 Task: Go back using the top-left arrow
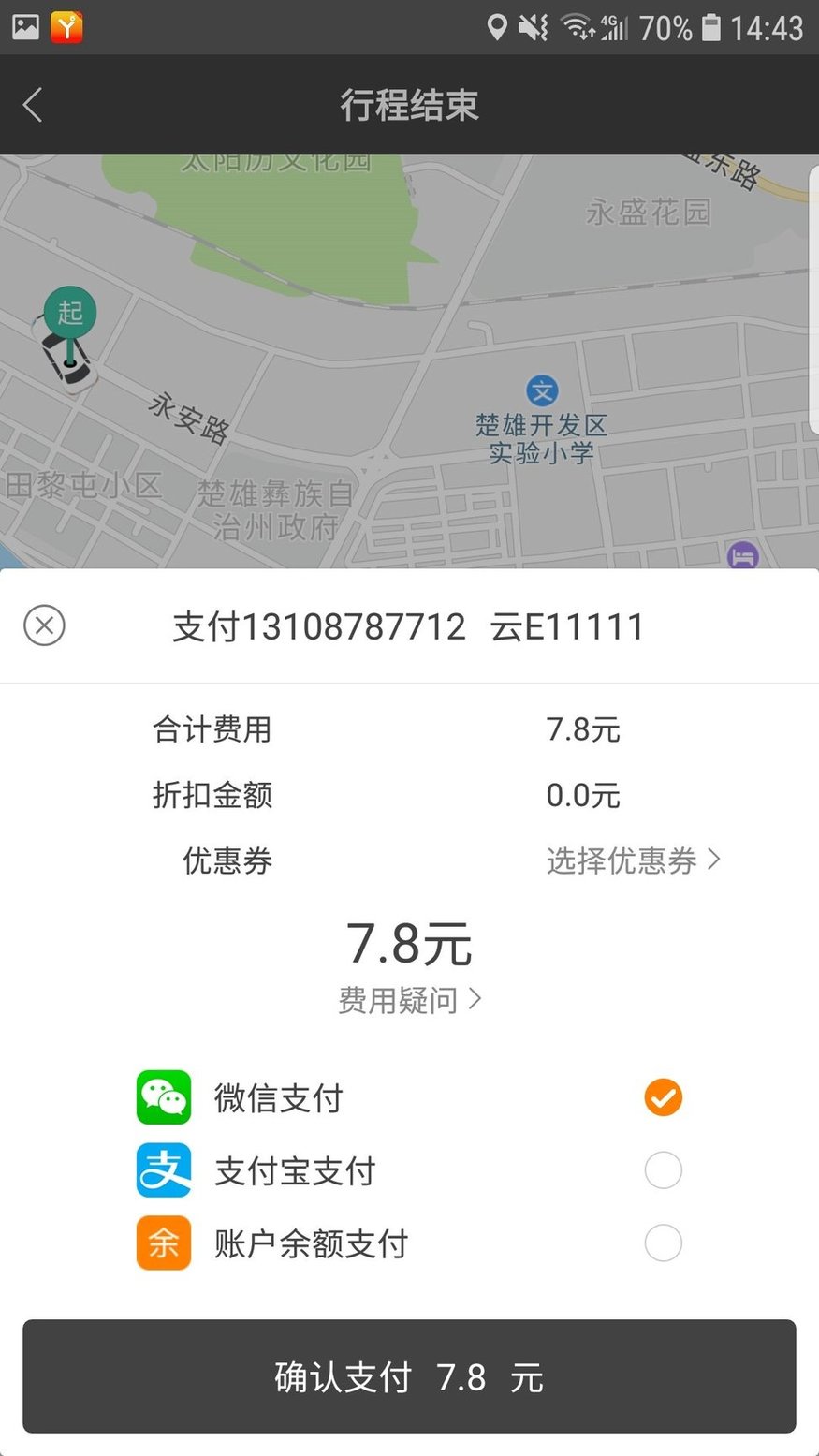coord(33,105)
